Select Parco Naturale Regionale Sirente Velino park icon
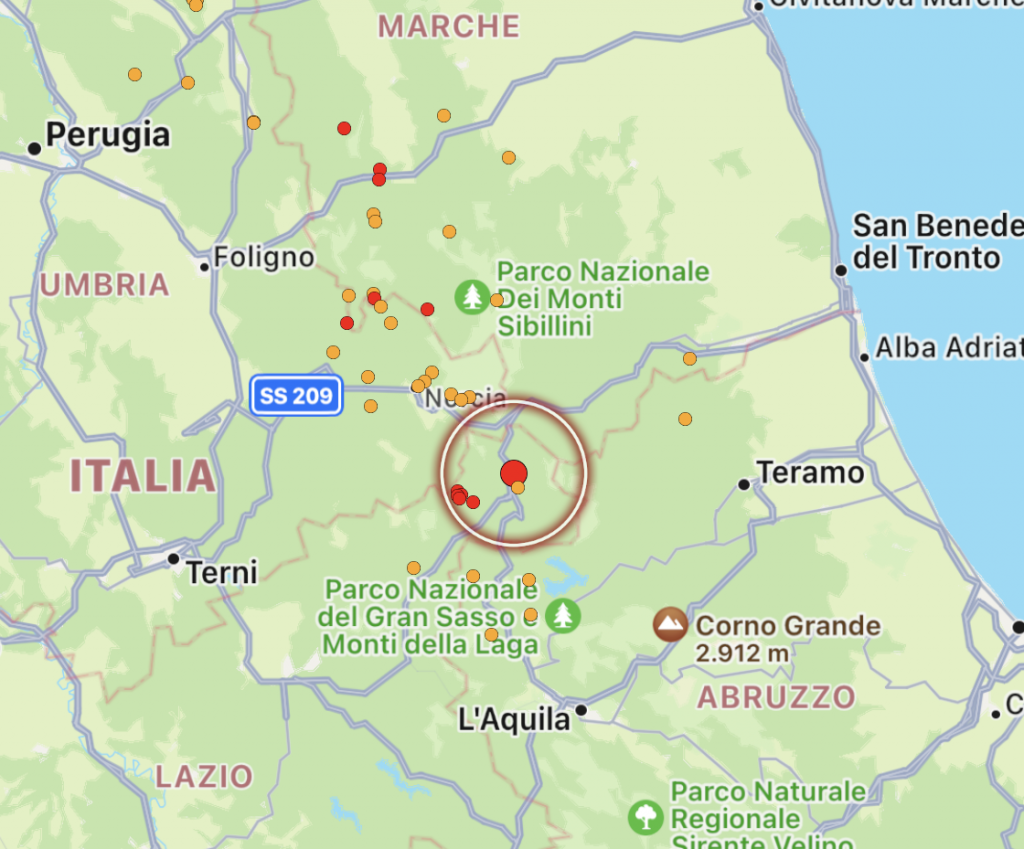 [646, 817]
